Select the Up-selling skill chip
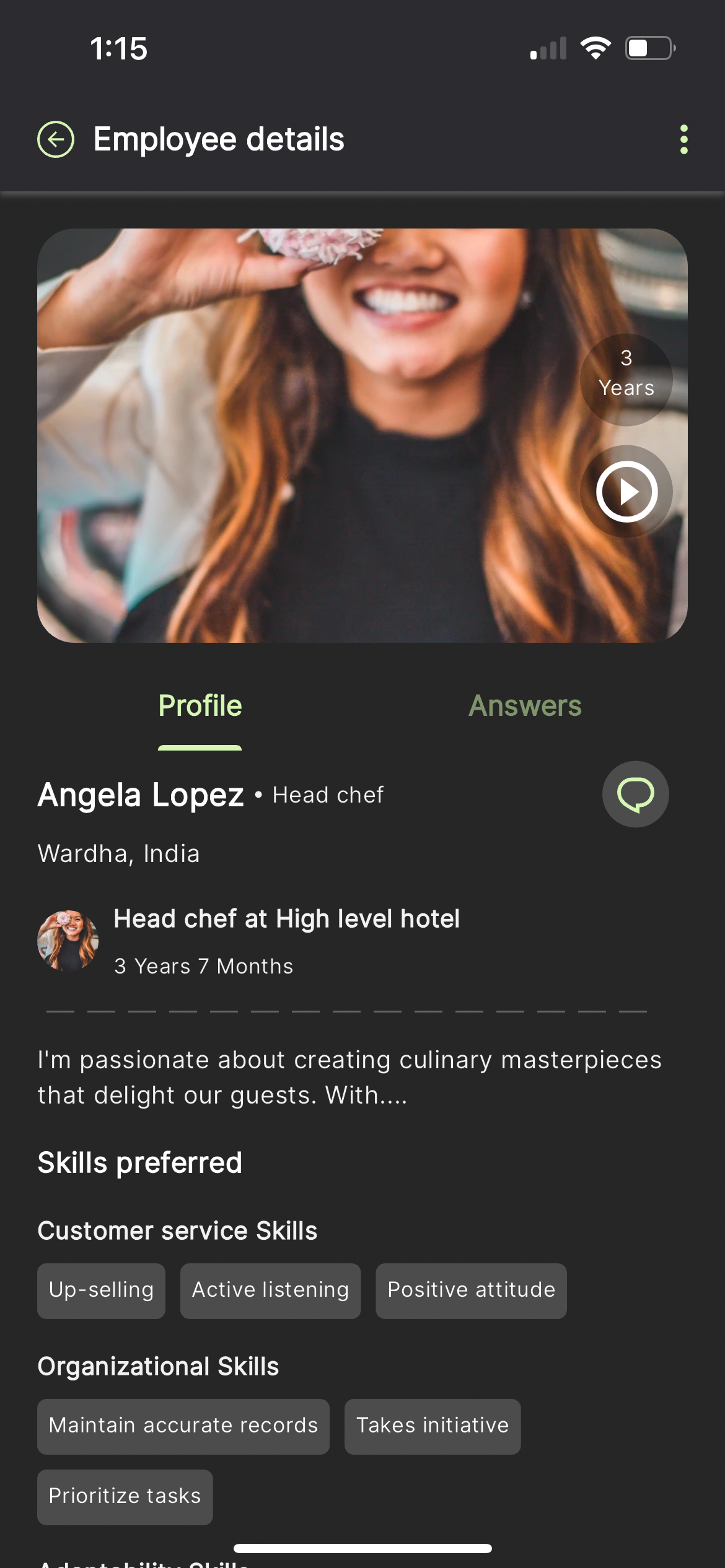 tap(101, 1291)
